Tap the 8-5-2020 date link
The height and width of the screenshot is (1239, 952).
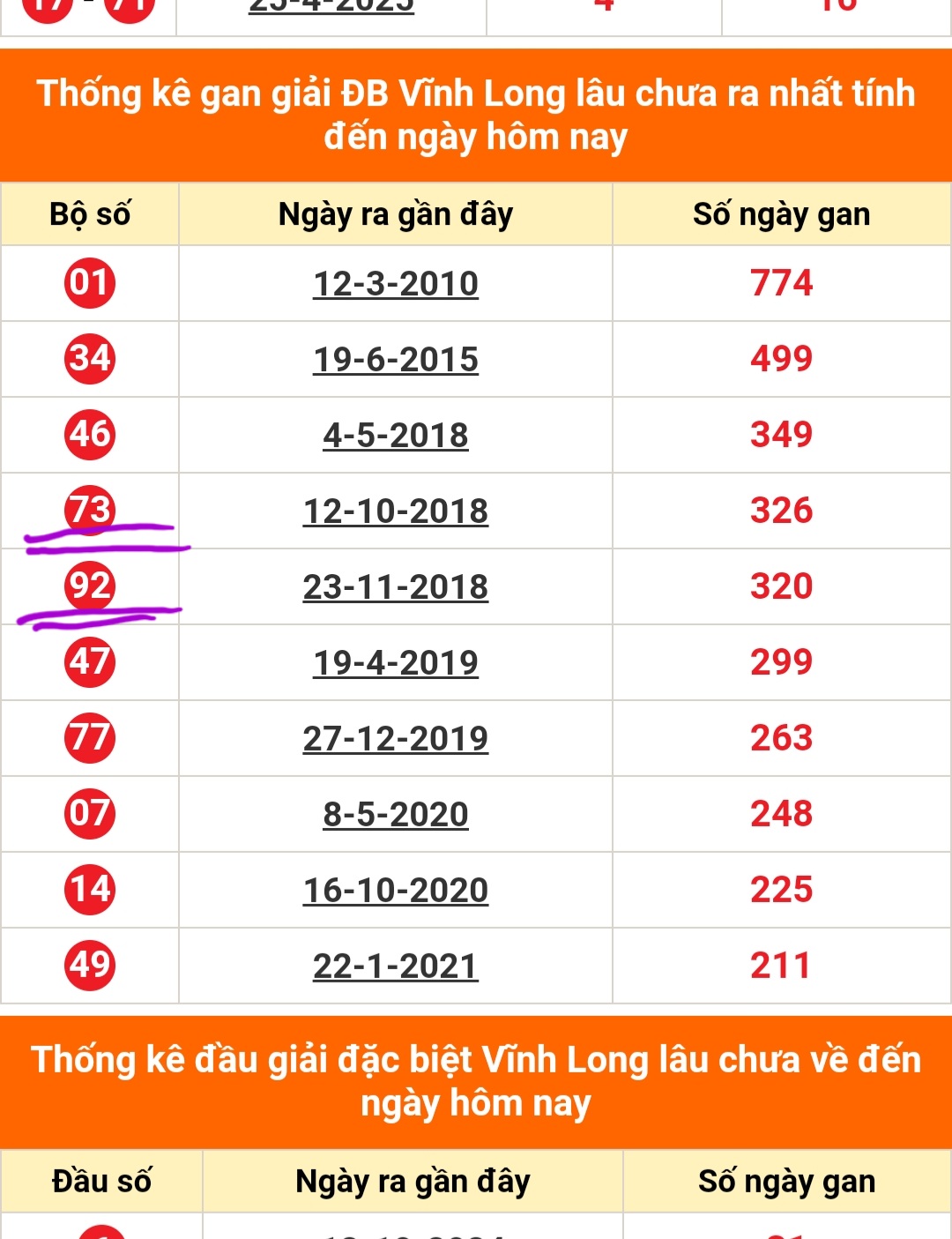396,815
